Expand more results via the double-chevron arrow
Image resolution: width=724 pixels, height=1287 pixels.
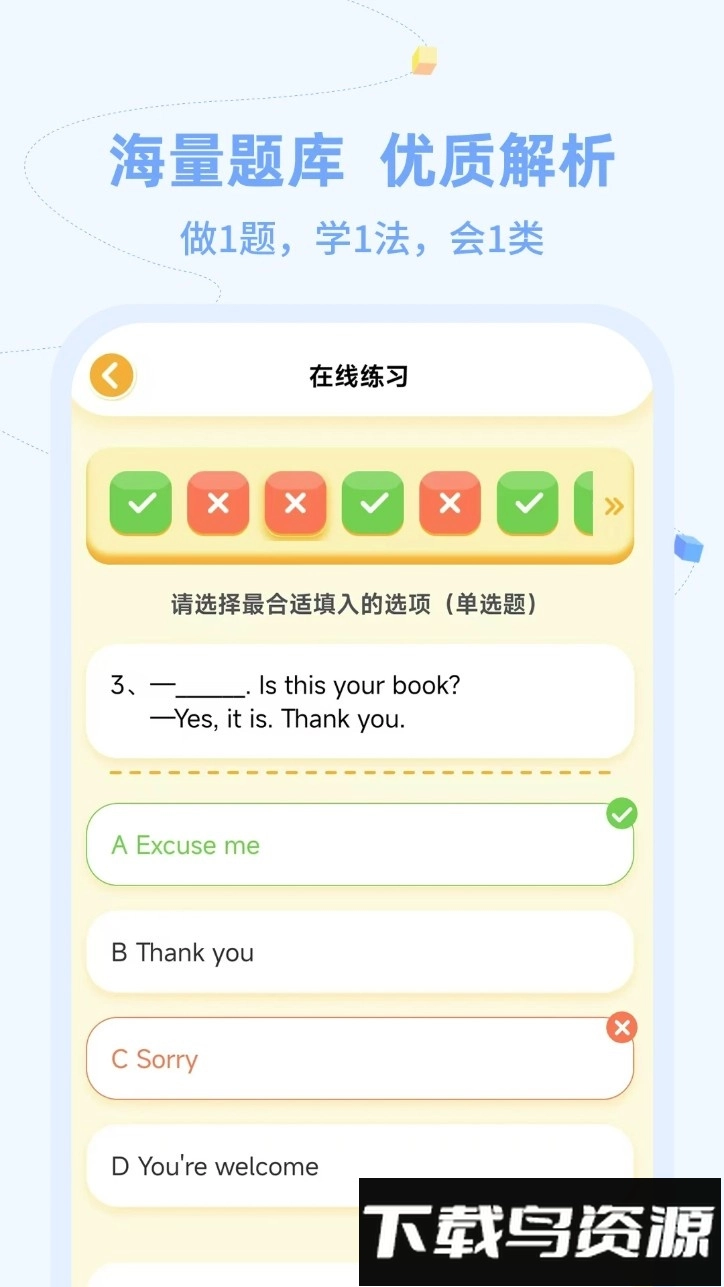click(x=615, y=506)
